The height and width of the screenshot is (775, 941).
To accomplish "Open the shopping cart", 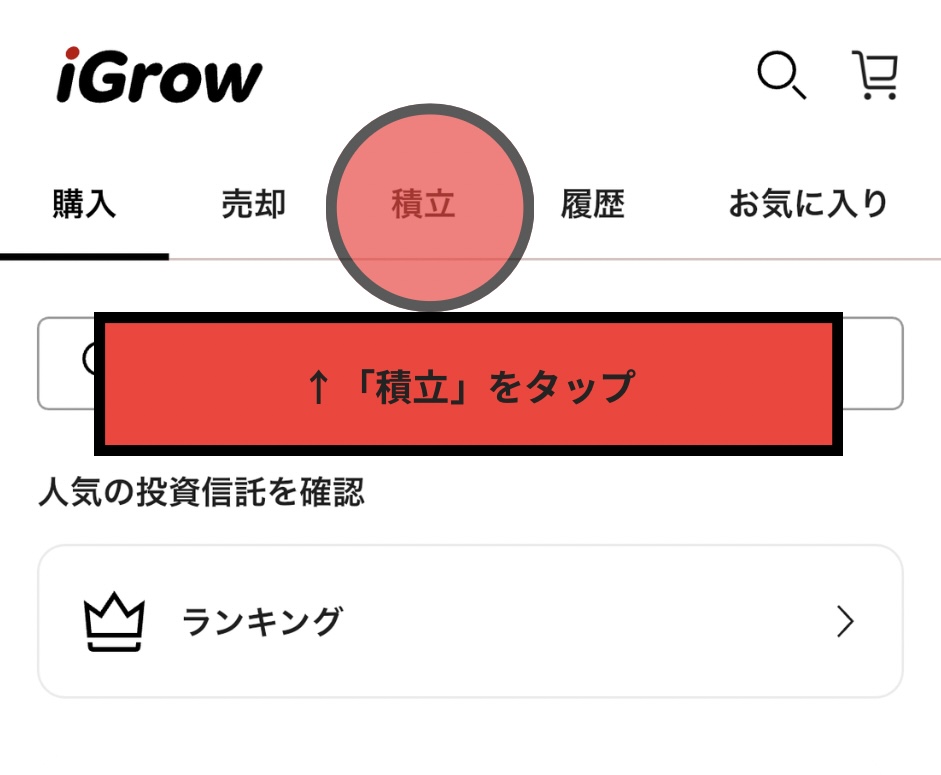I will [875, 76].
